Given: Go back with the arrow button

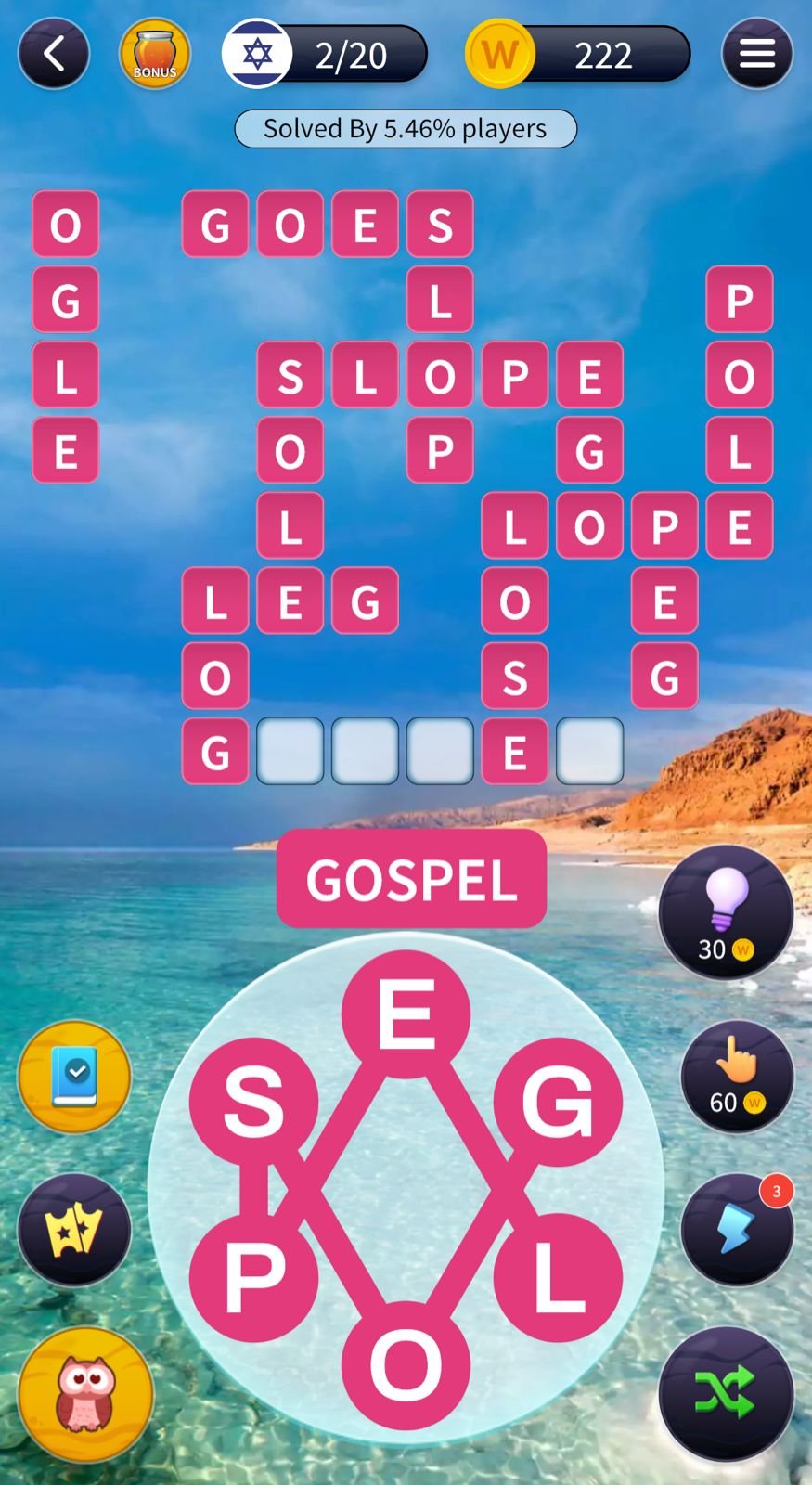Looking at the screenshot, I should (x=54, y=54).
